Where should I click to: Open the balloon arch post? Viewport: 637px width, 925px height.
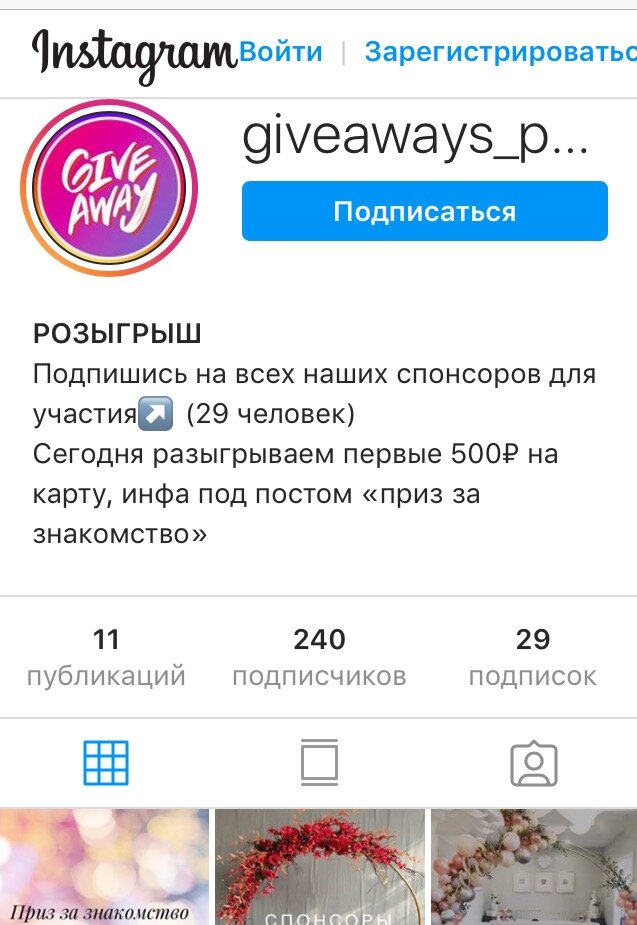[x=534, y=868]
